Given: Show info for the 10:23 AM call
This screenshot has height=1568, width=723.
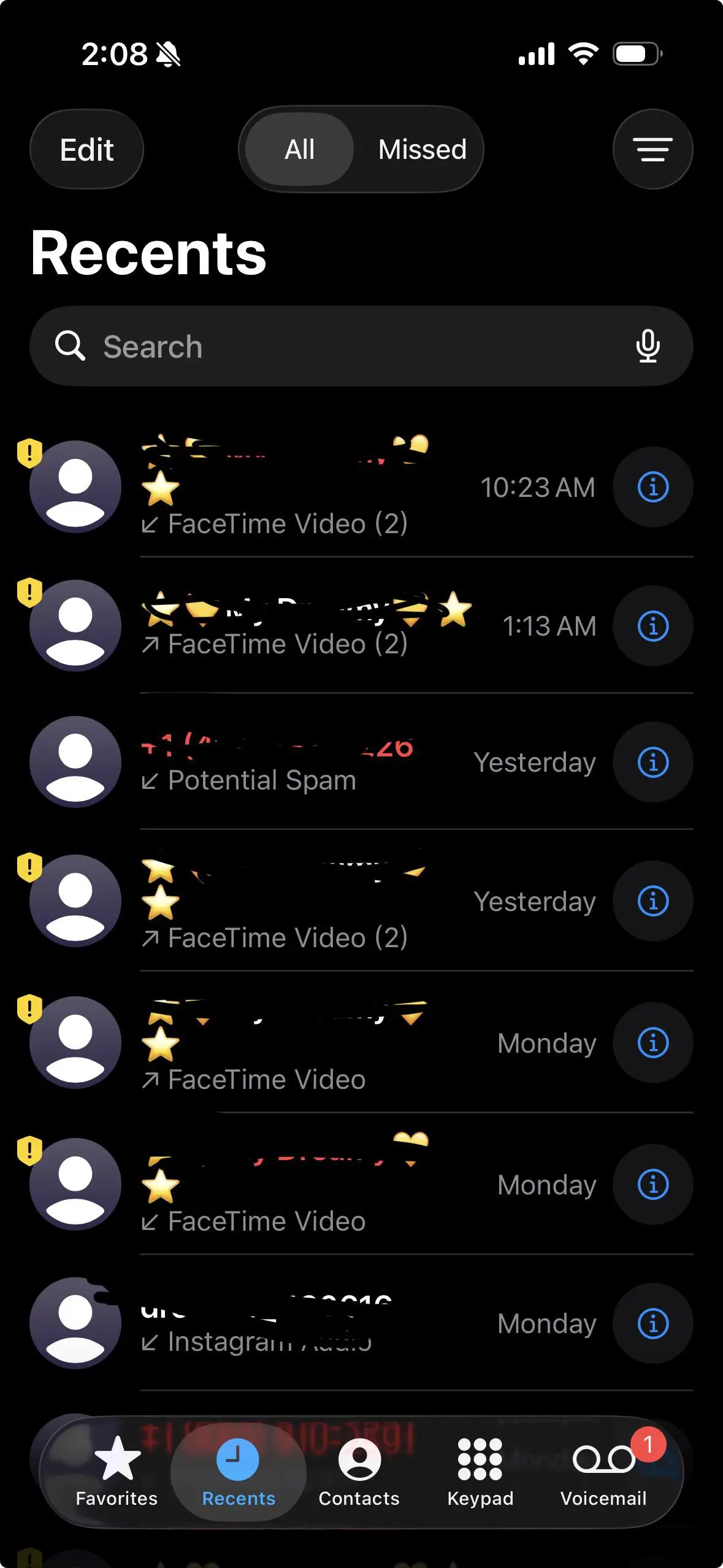Looking at the screenshot, I should pos(652,488).
